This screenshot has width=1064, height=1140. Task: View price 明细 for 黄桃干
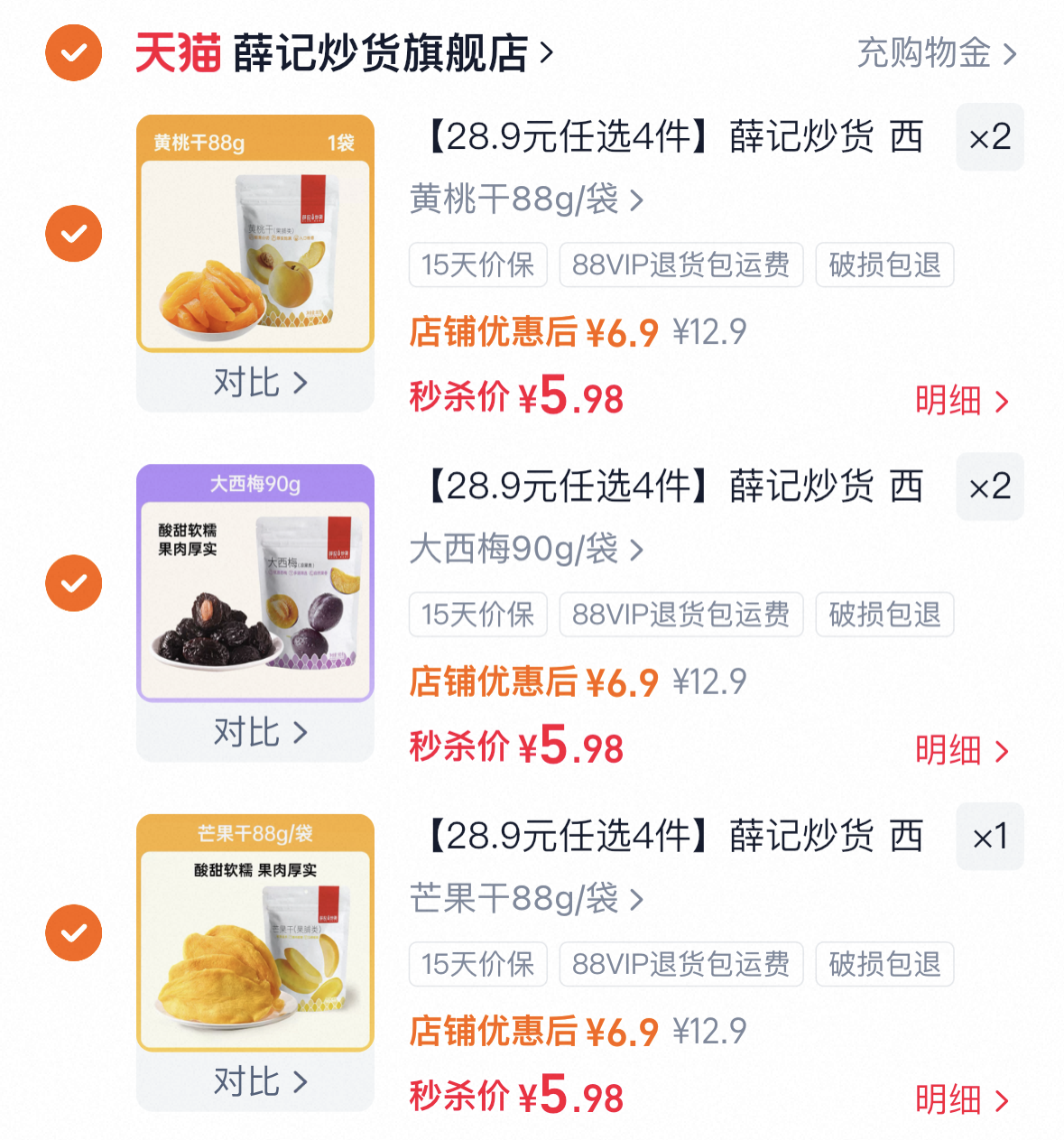pyautogui.click(x=961, y=400)
